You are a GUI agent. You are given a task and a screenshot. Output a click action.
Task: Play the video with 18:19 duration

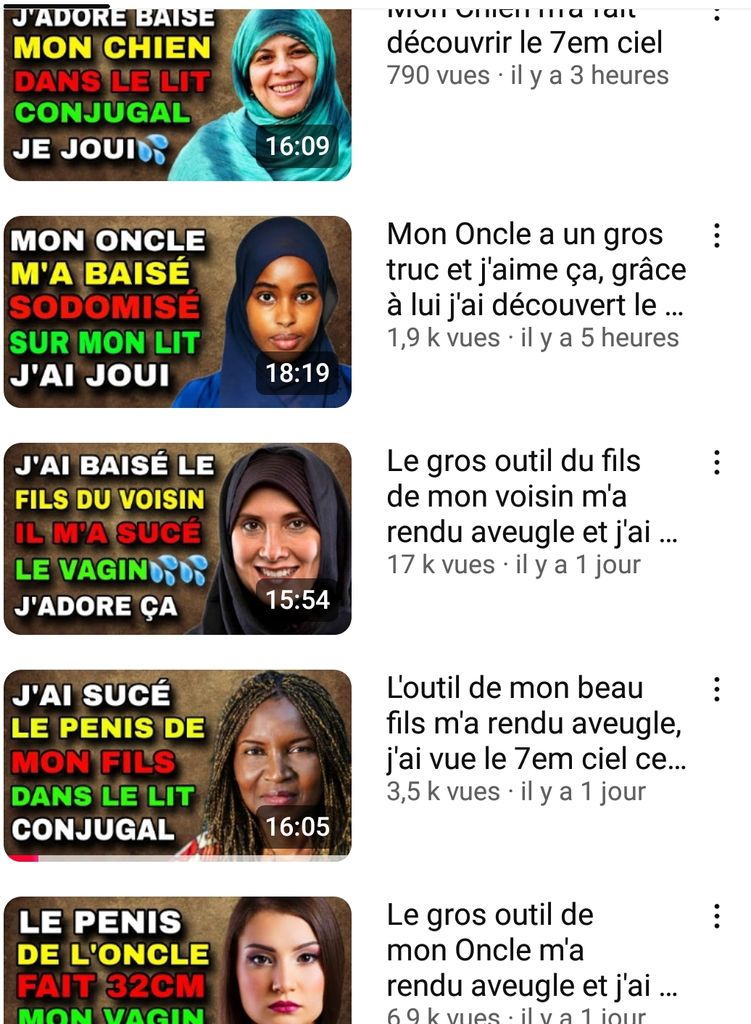click(x=178, y=312)
